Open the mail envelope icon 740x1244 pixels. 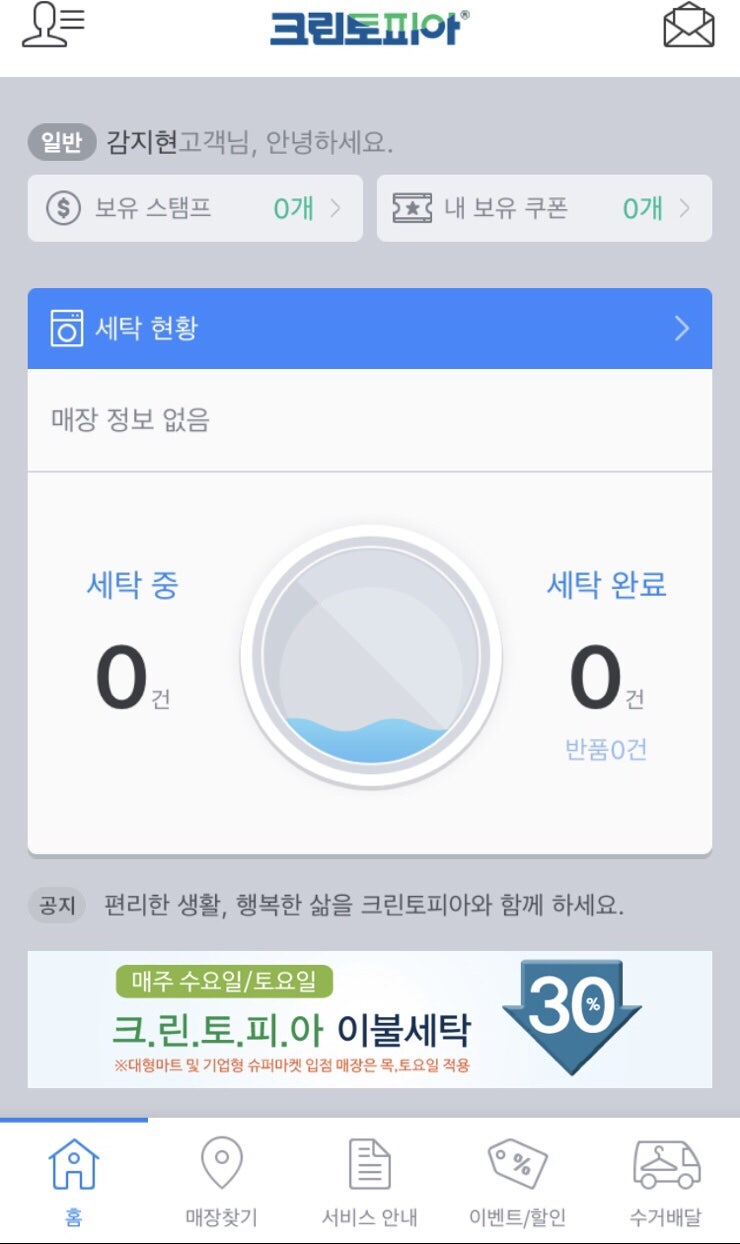pos(690,27)
